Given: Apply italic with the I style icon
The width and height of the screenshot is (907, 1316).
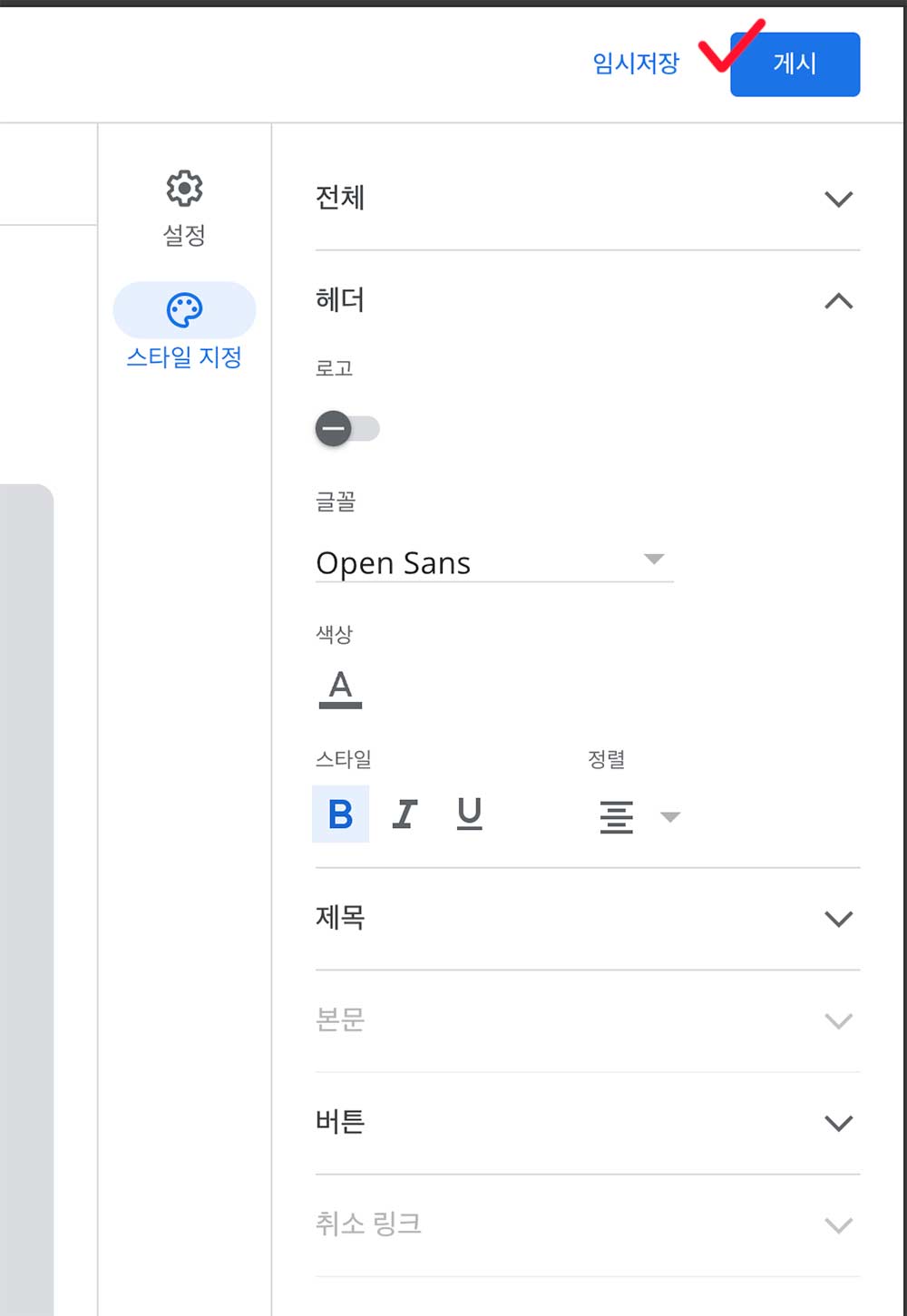Looking at the screenshot, I should (405, 814).
